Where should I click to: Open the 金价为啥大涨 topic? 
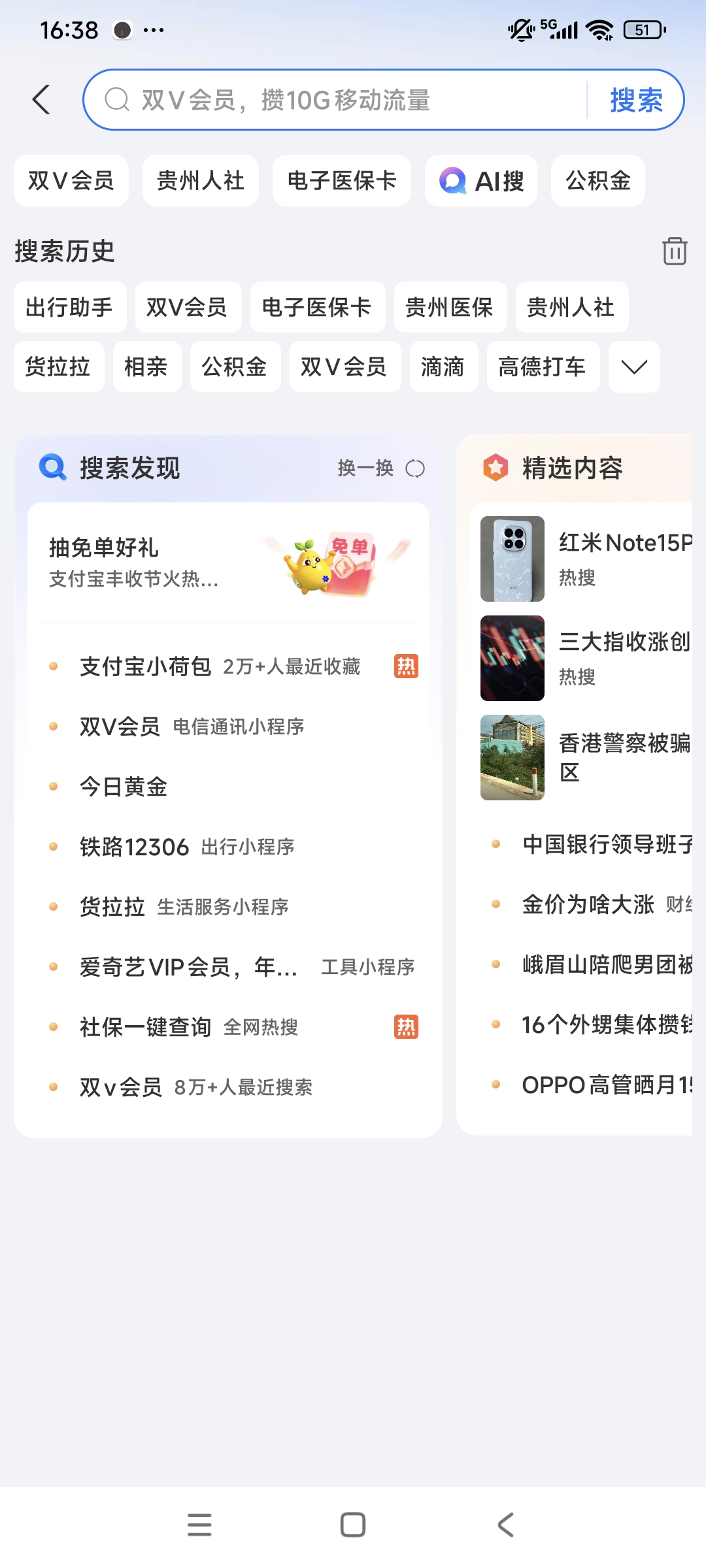(588, 904)
